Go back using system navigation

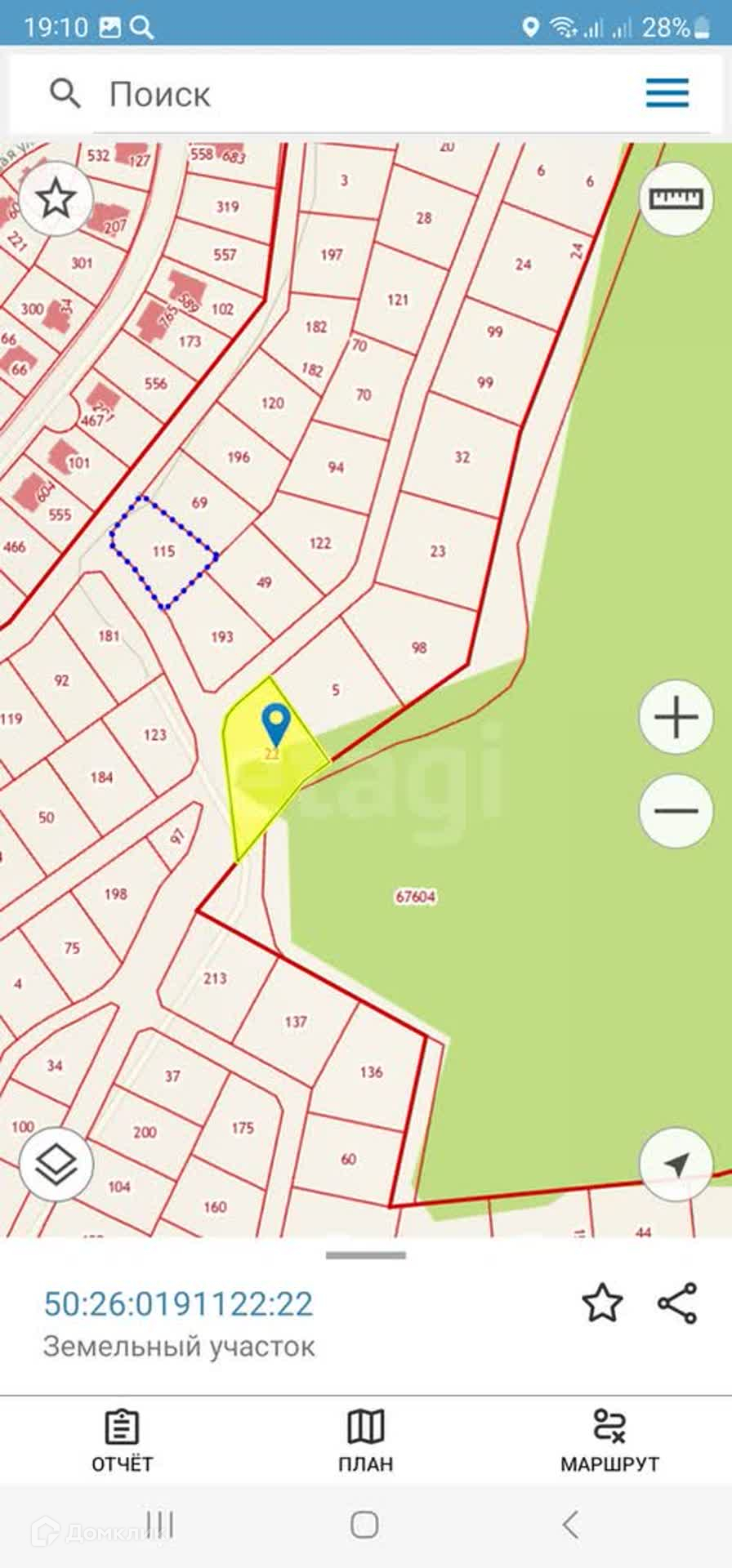coord(570,1524)
